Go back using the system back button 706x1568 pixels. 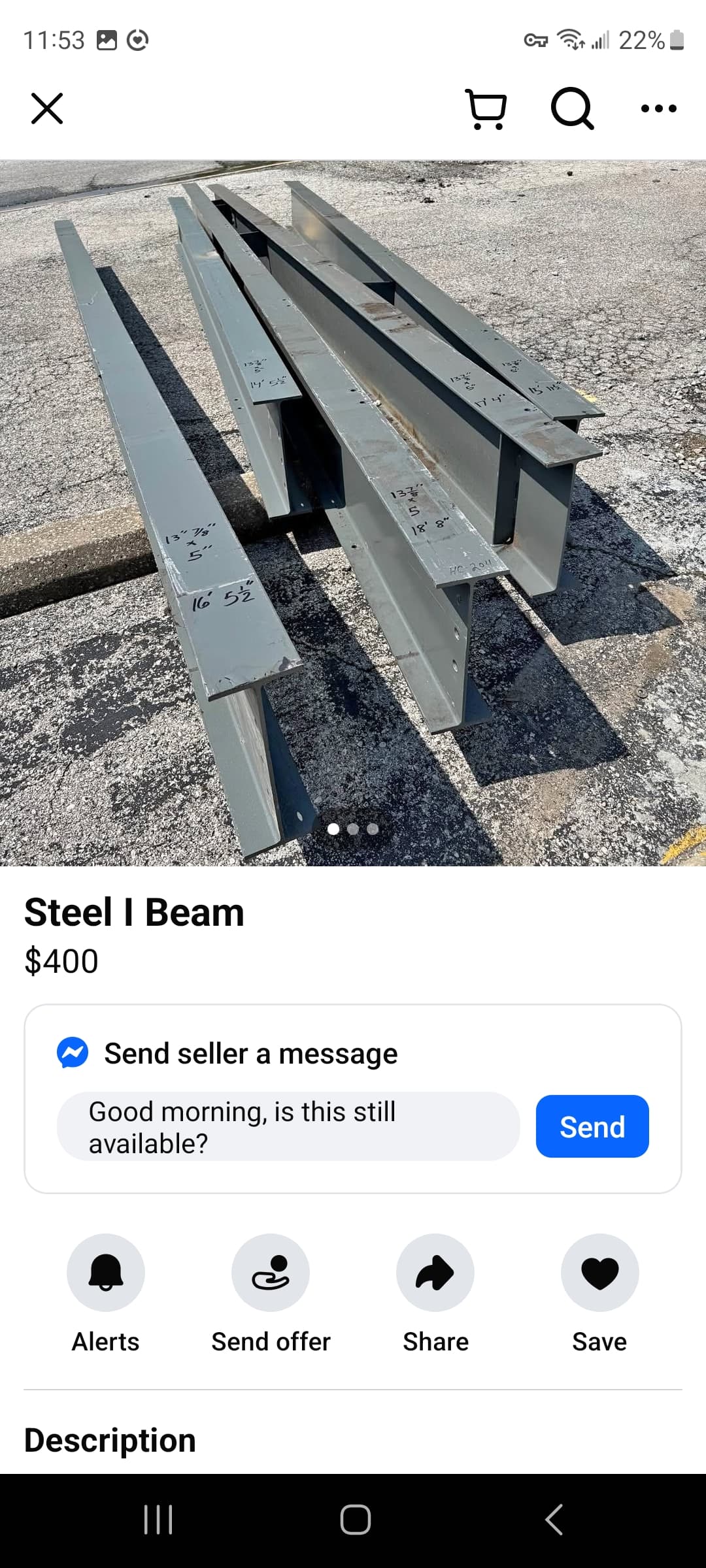click(x=554, y=1520)
